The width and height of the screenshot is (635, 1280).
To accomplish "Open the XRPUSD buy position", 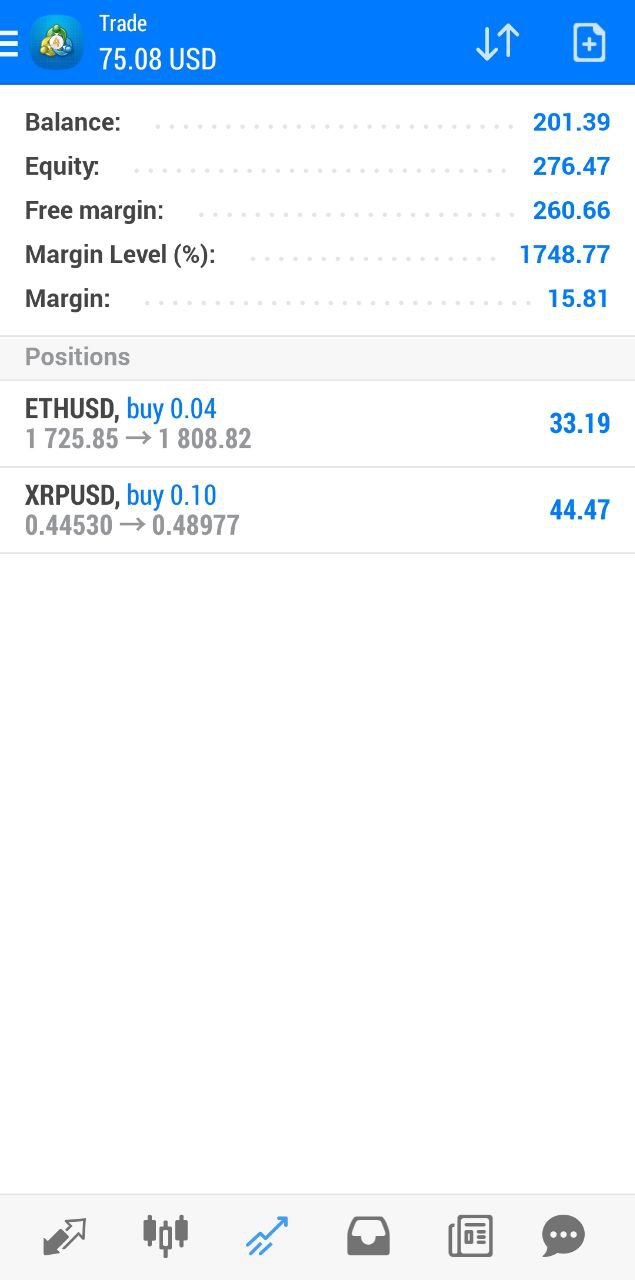I will tap(317, 510).
